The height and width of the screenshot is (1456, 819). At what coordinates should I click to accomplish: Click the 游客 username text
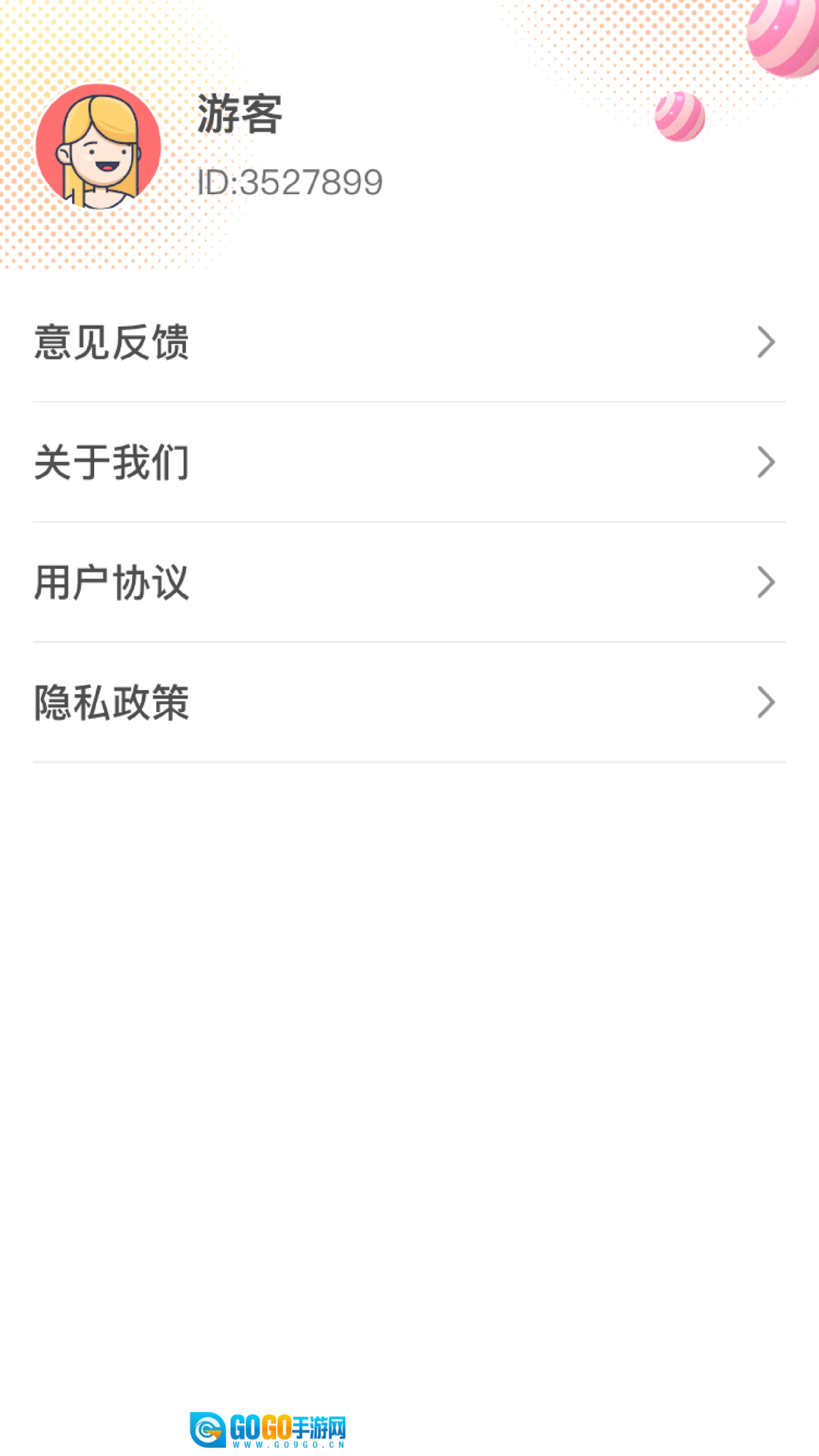238,114
